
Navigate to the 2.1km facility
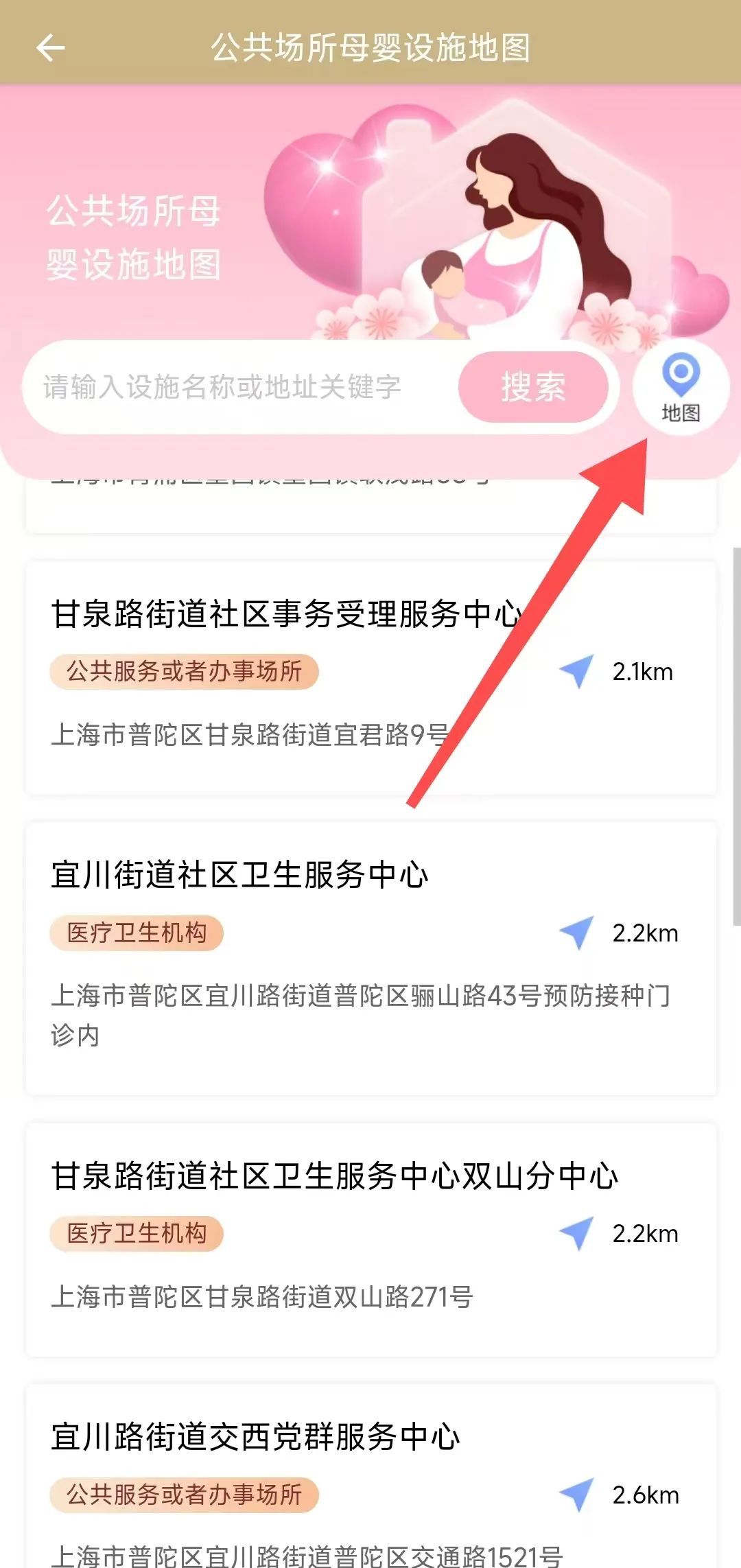tap(577, 671)
